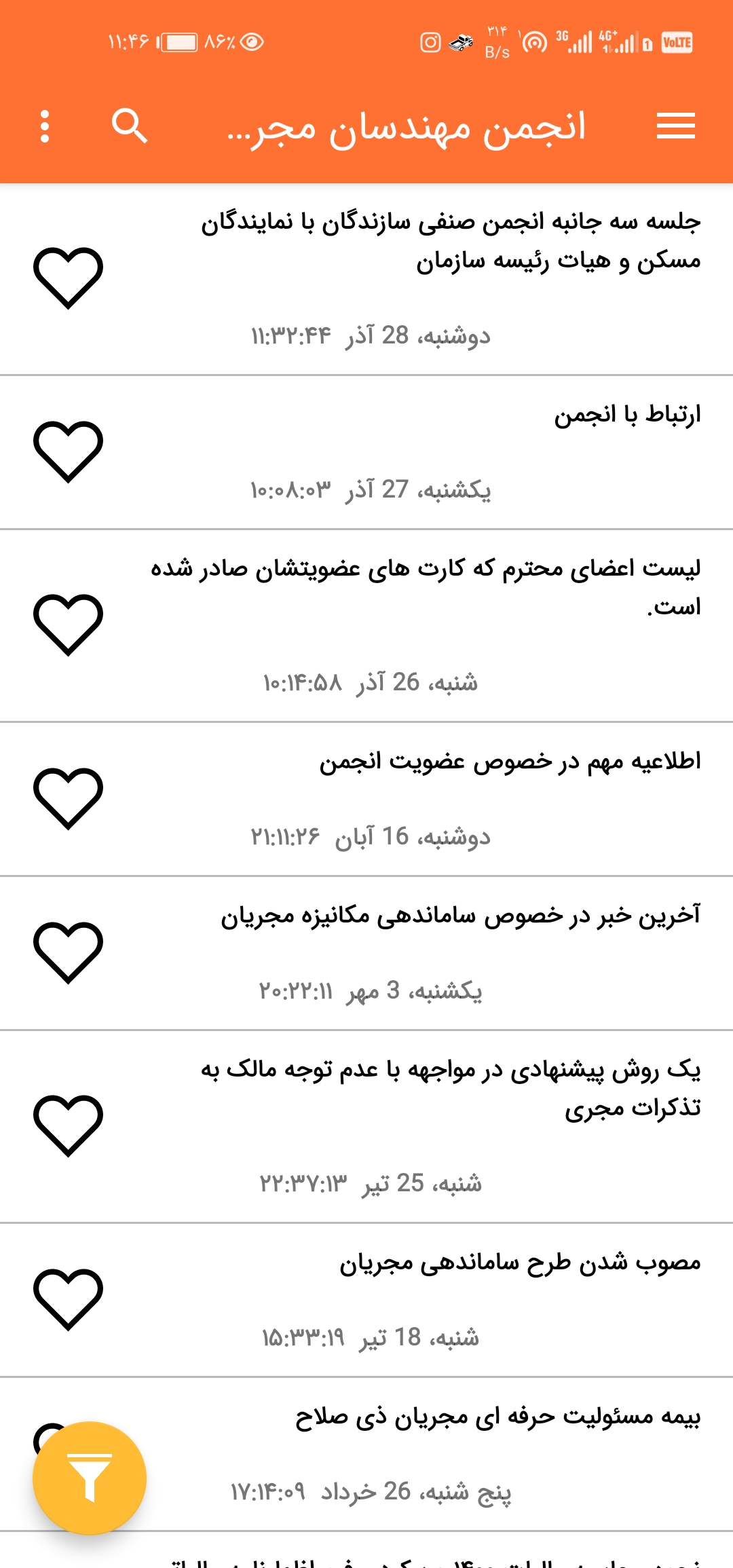The image size is (733, 1568).
Task: Open the three-dot overflow menu
Action: point(45,126)
